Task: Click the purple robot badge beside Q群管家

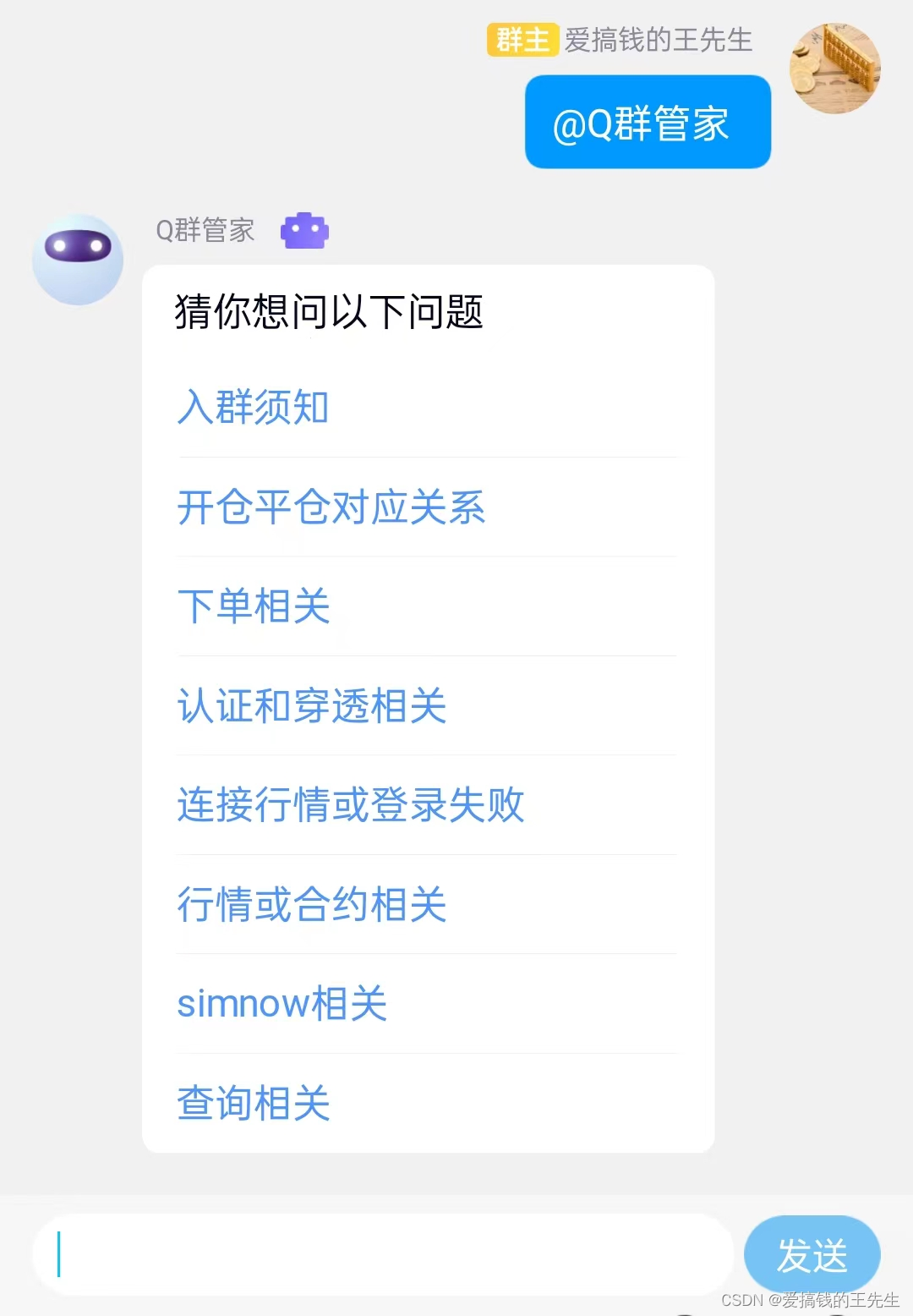Action: click(304, 229)
